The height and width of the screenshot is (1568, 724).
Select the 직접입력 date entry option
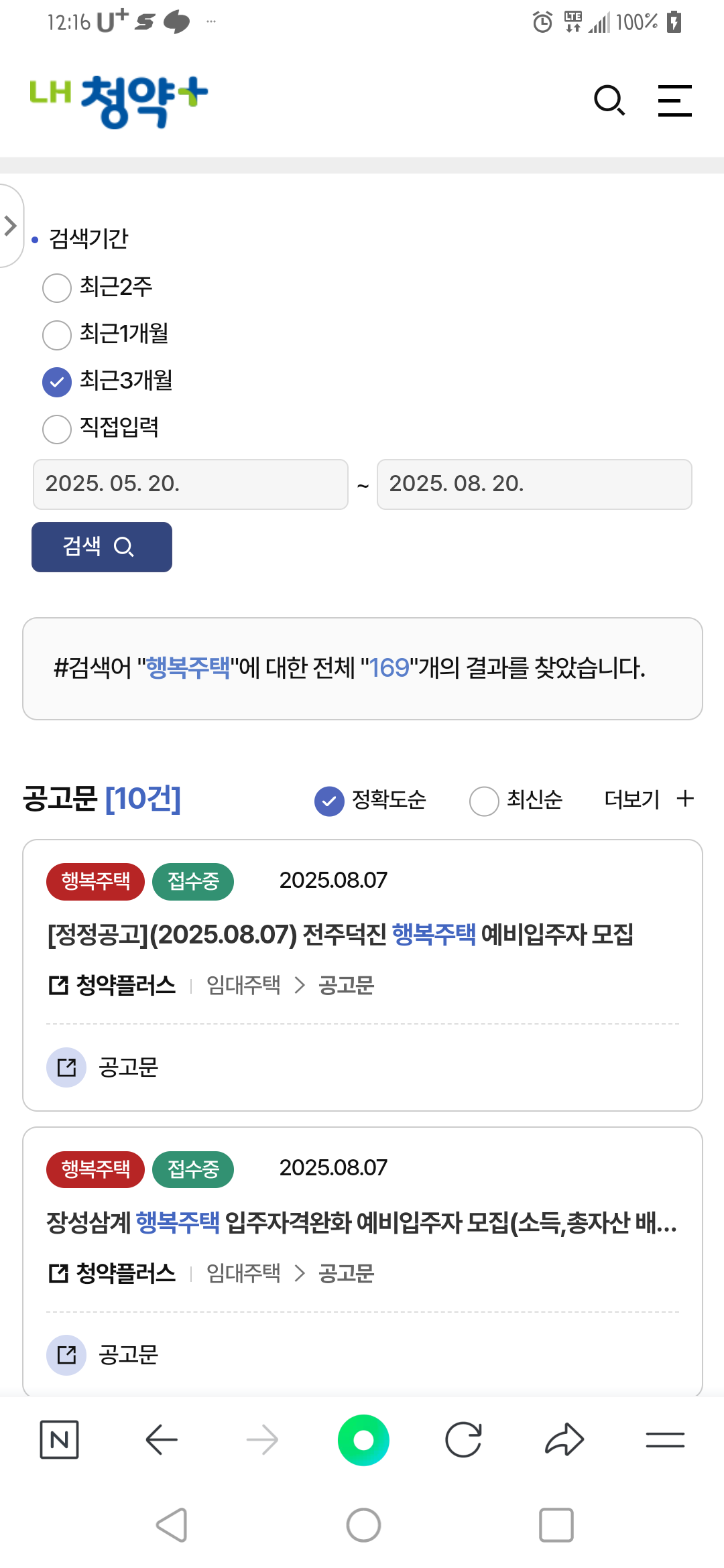[57, 429]
